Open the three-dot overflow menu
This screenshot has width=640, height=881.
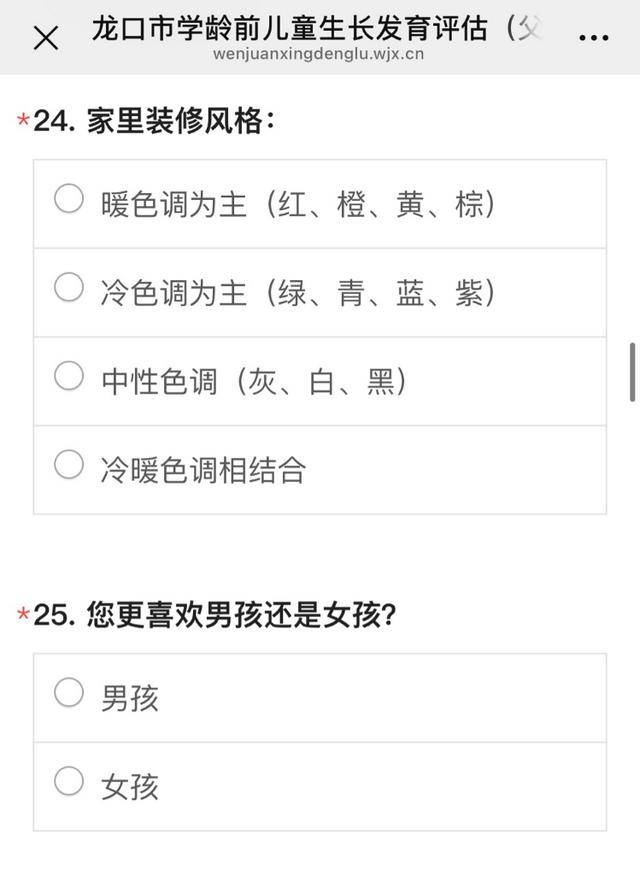coord(593,38)
